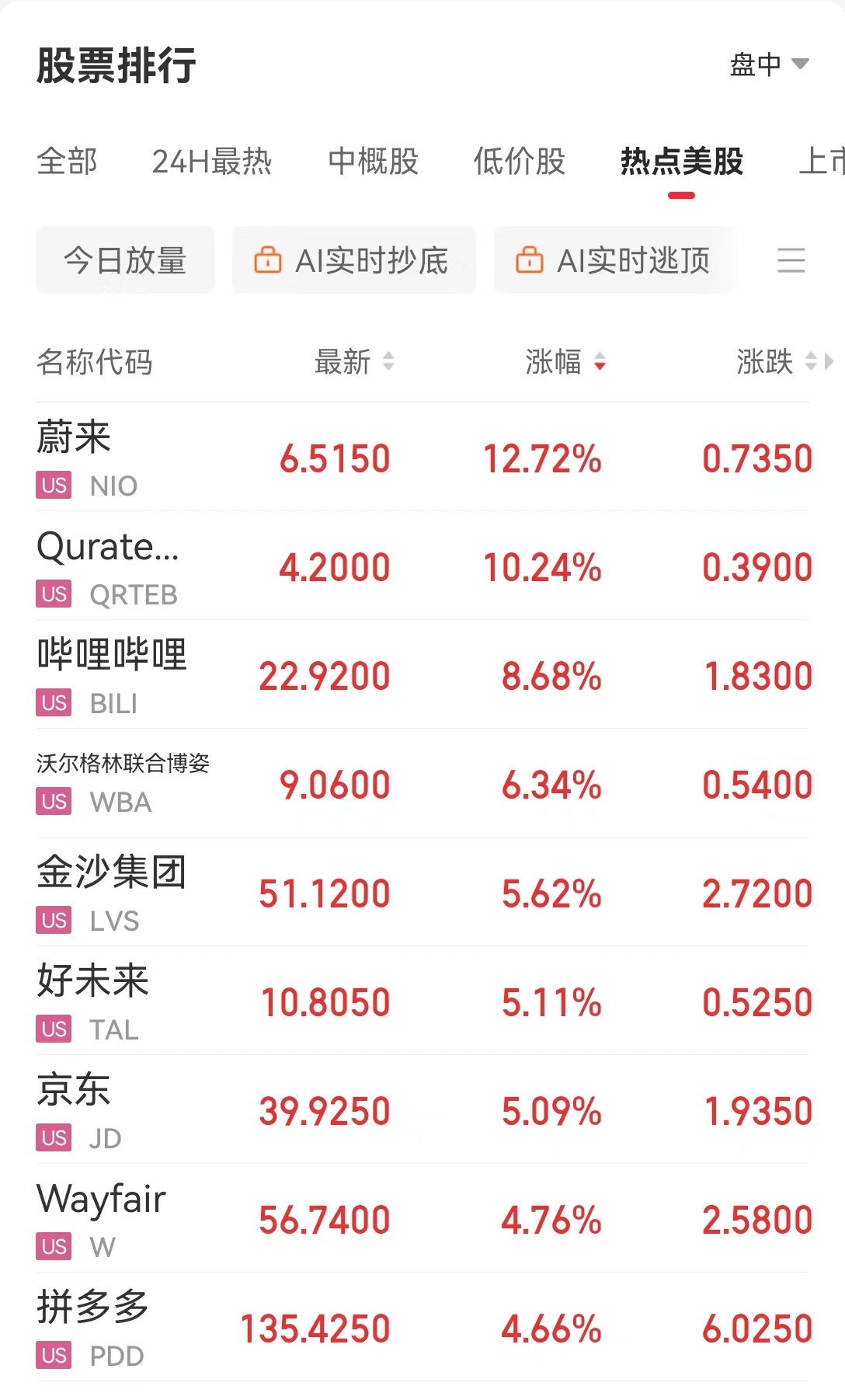Click the sort arrows next to 最新 column
This screenshot has width=845, height=1400.
pos(388,362)
